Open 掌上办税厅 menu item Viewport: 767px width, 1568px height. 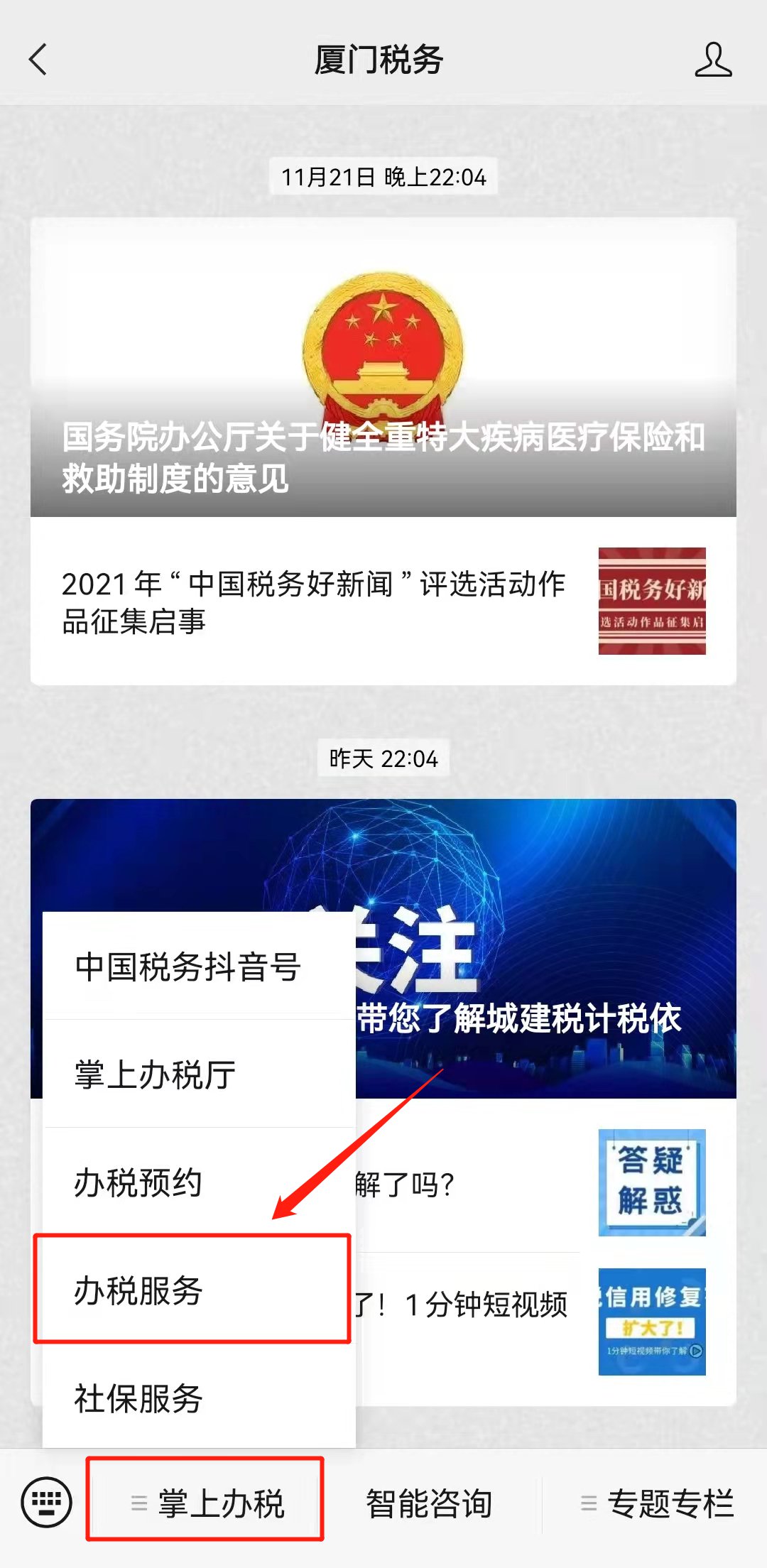(156, 1074)
